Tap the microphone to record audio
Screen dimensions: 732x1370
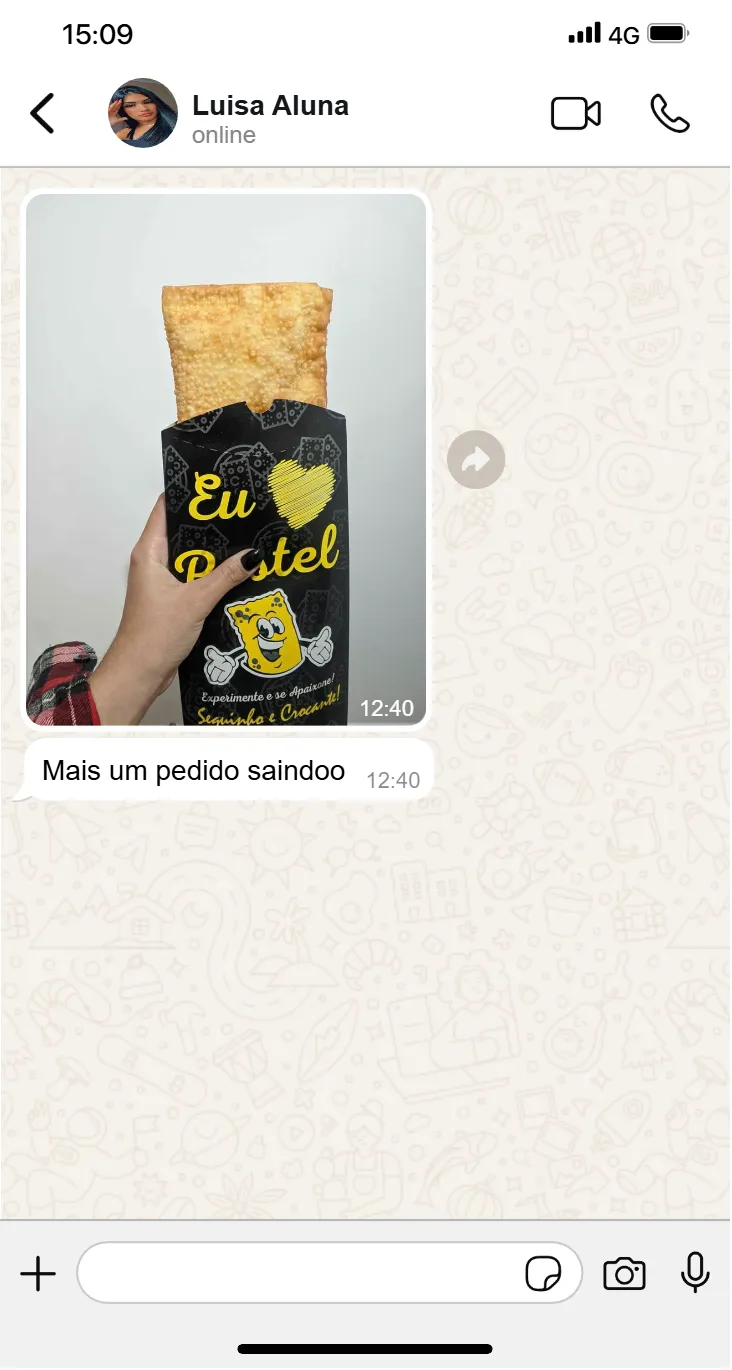click(x=695, y=1273)
